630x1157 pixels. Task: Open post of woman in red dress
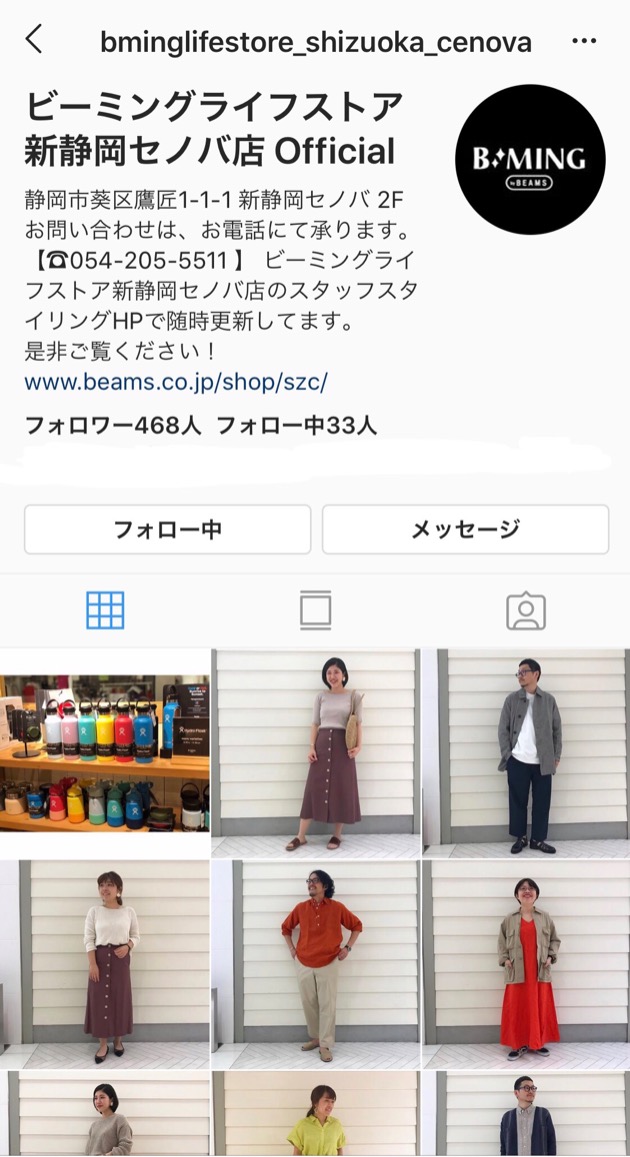[526, 964]
